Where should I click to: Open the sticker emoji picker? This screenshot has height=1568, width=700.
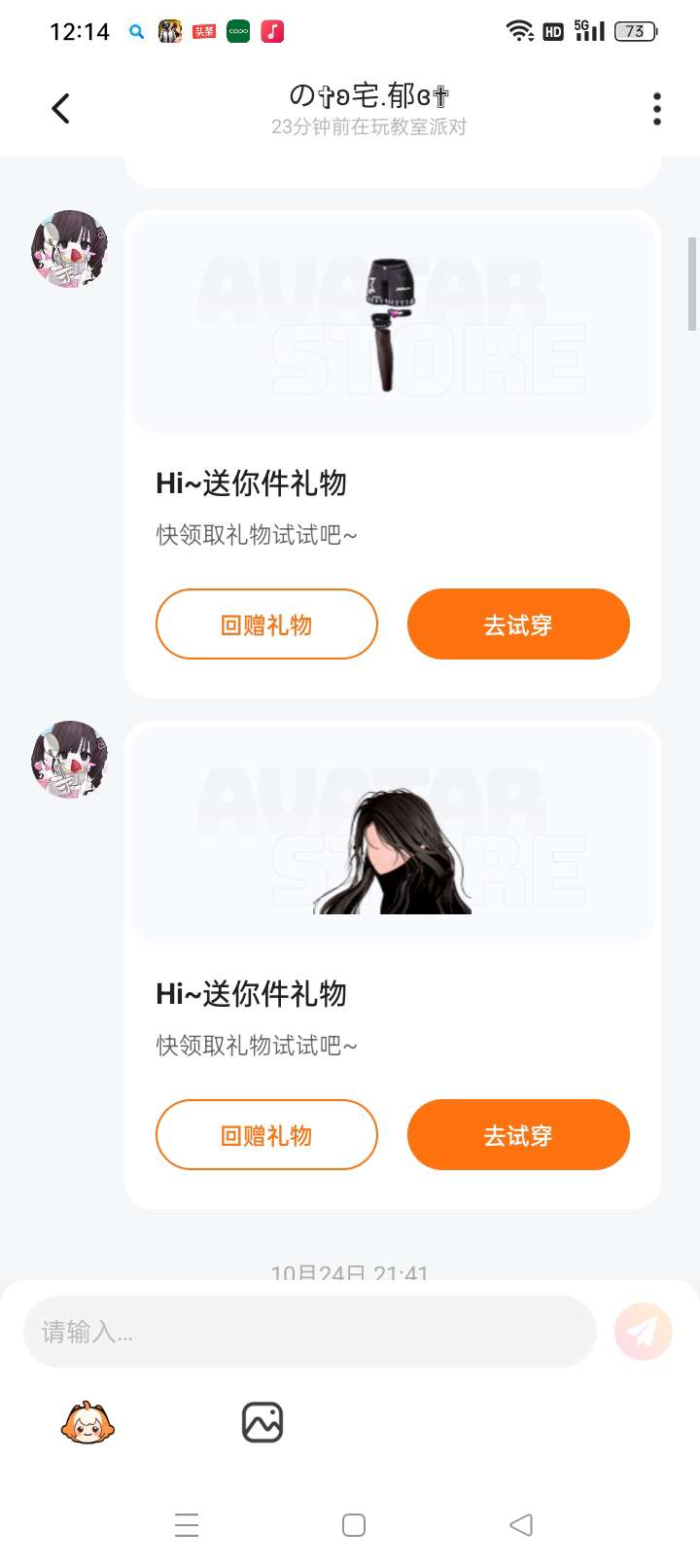pyautogui.click(x=87, y=1423)
